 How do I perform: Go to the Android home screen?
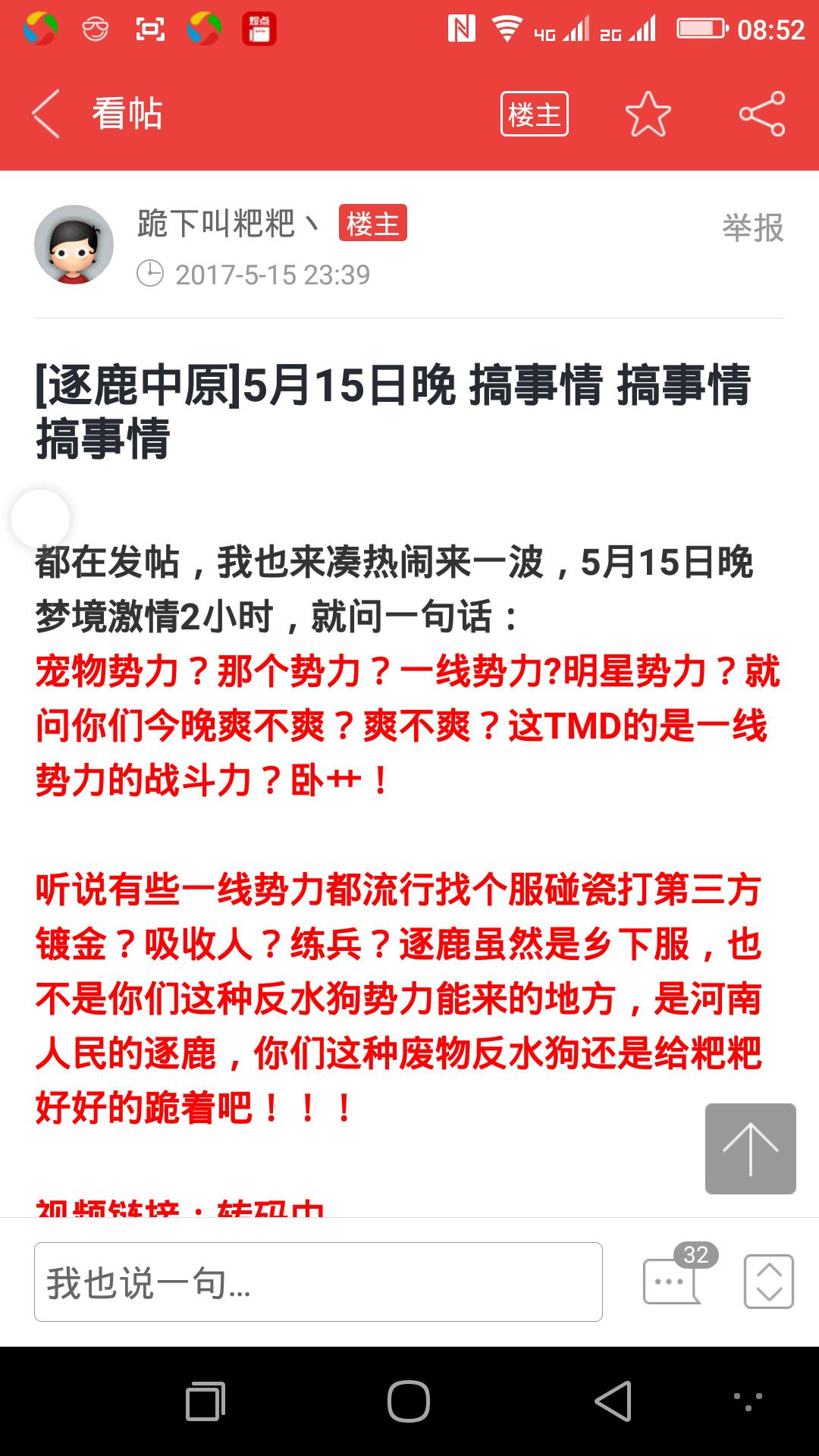click(x=409, y=1401)
